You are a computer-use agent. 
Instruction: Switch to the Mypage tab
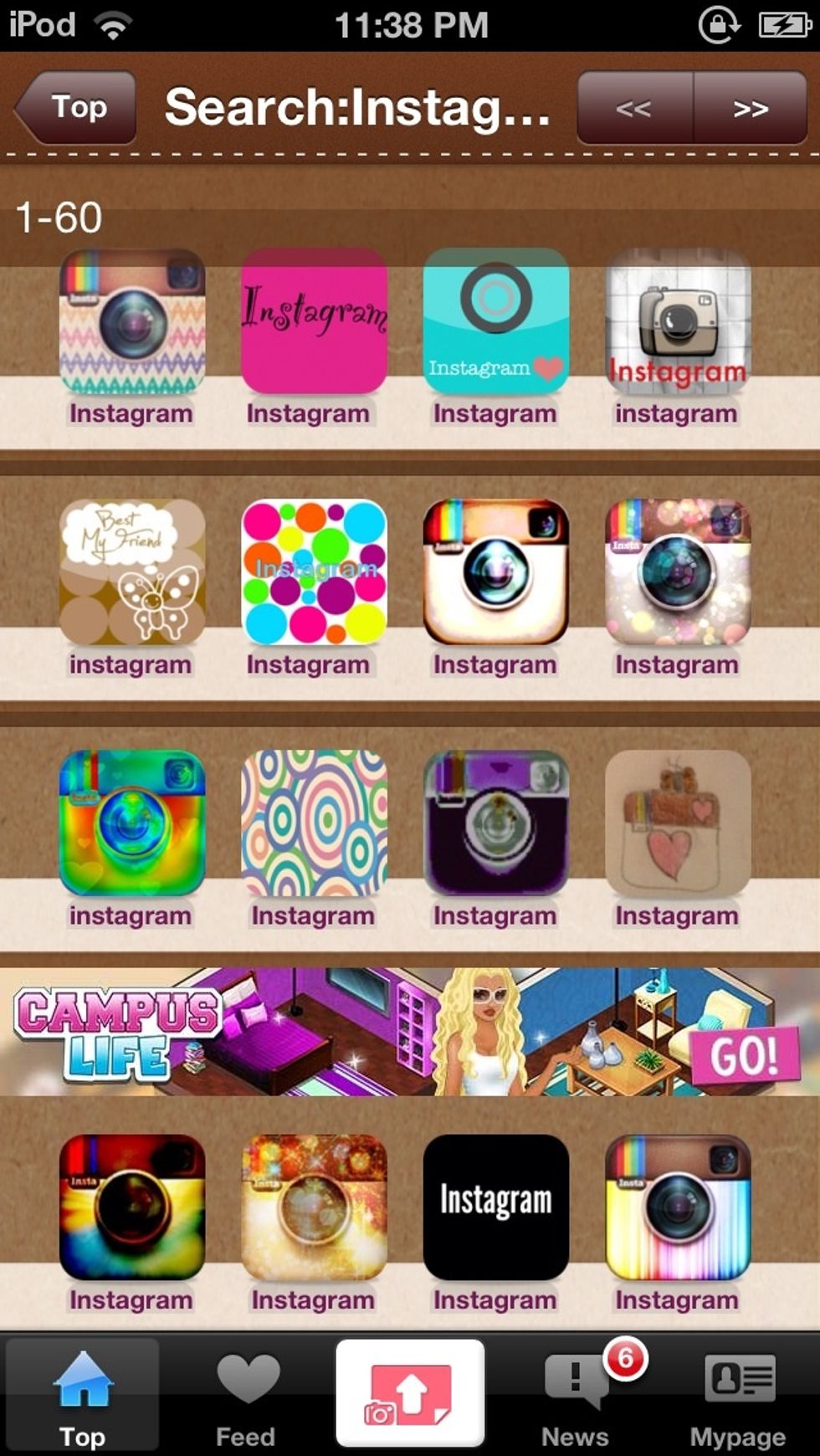(737, 1394)
